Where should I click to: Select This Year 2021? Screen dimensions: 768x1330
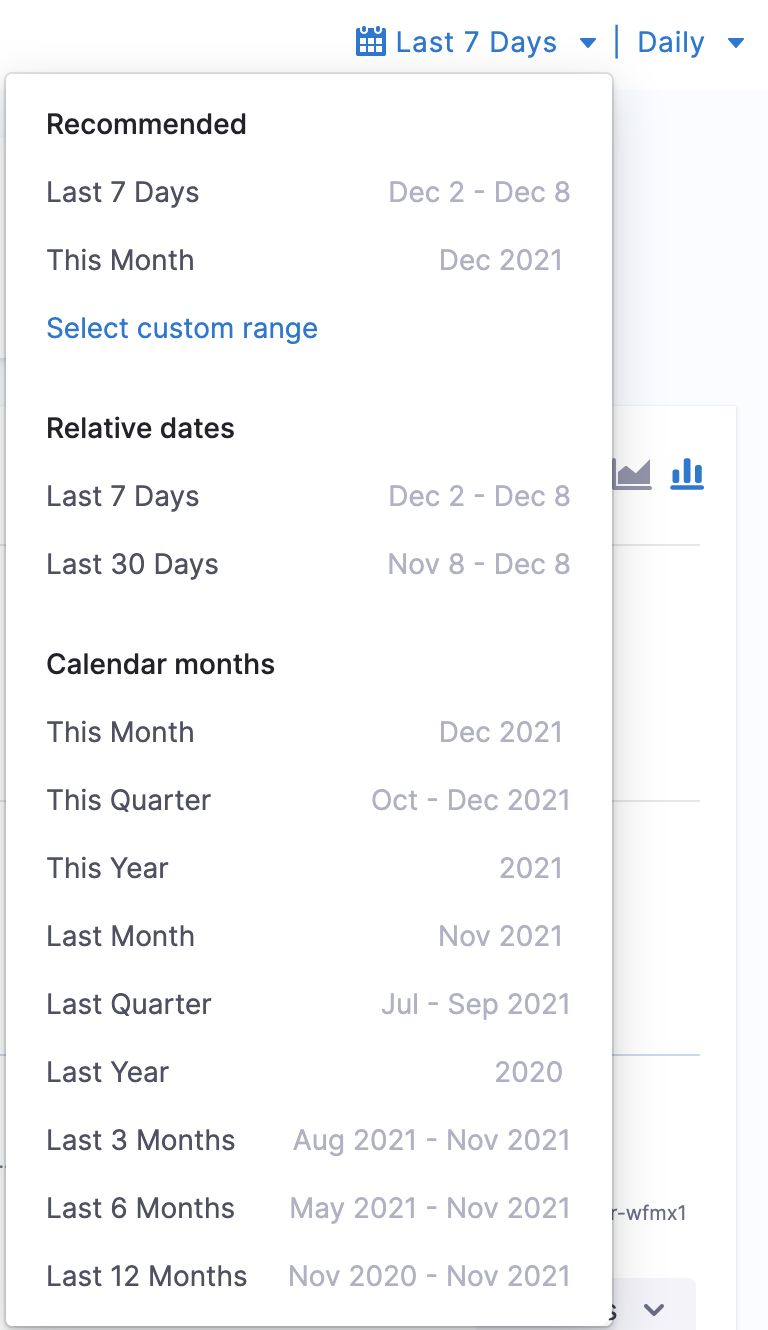coord(309,868)
